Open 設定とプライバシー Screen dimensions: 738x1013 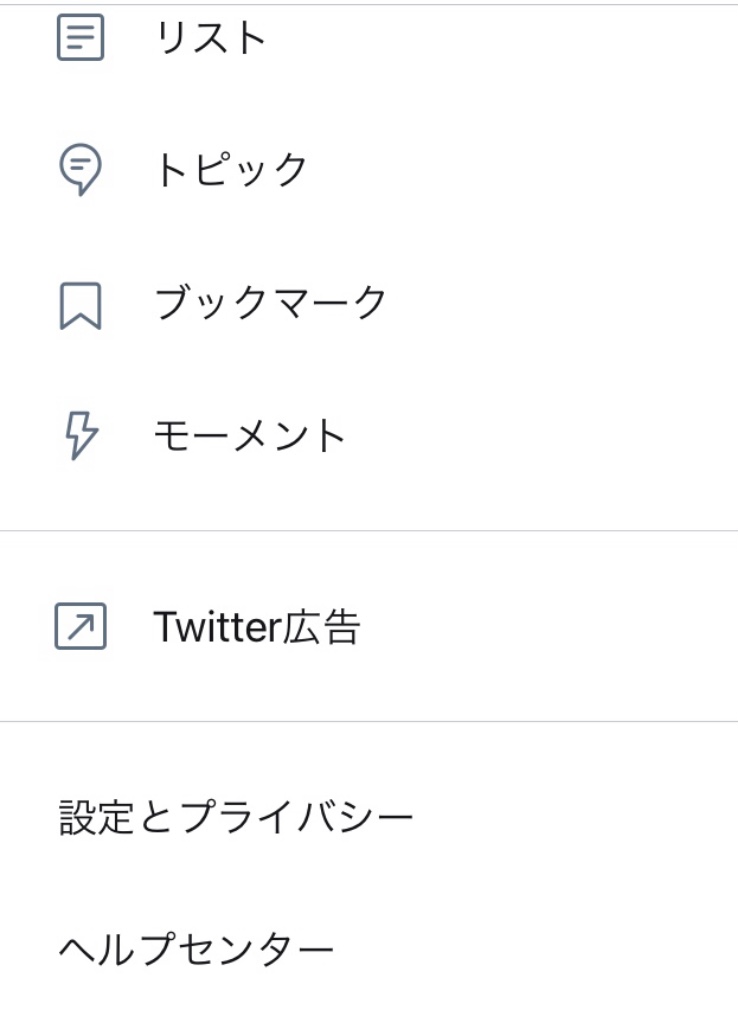pyautogui.click(x=236, y=819)
